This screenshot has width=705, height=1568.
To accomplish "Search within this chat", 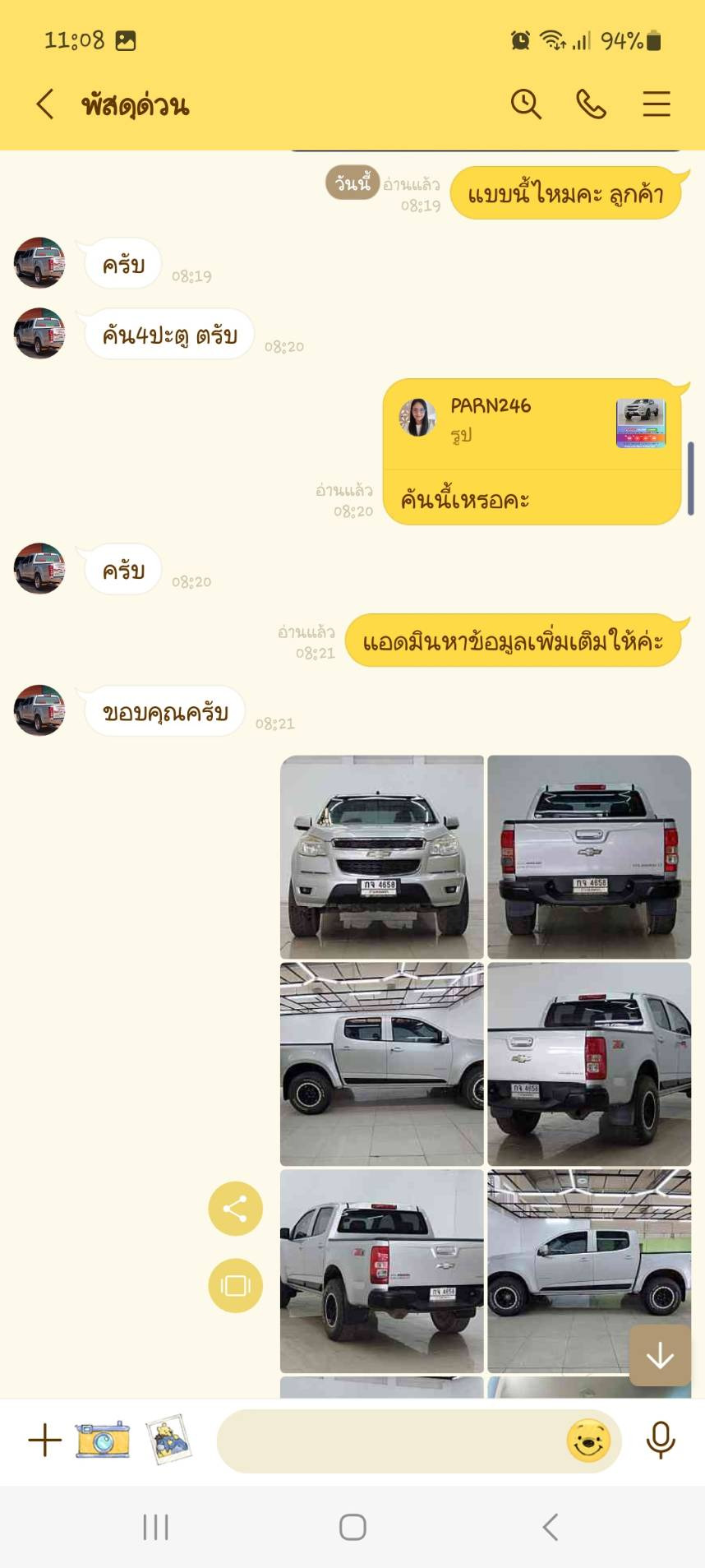I will [x=526, y=104].
